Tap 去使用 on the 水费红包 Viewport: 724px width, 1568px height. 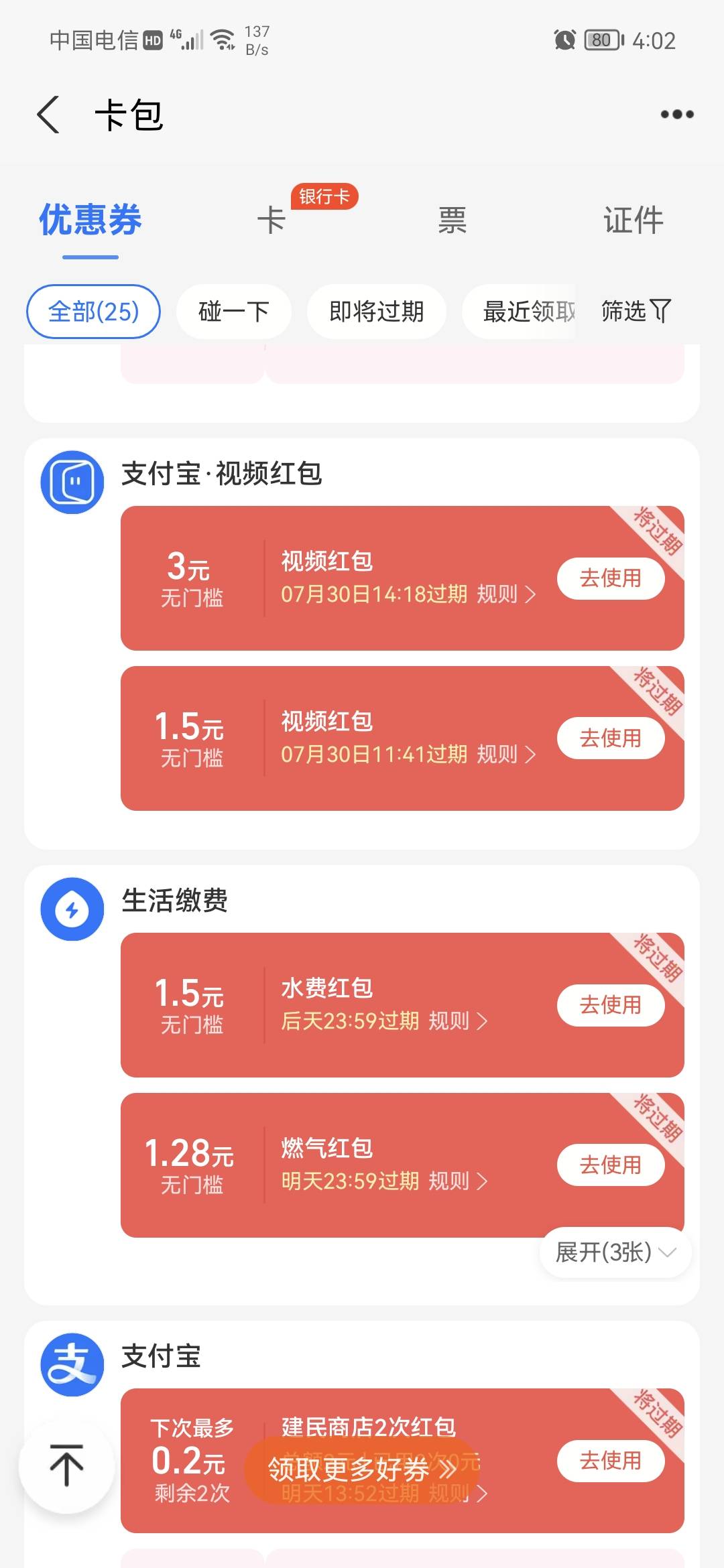611,1005
